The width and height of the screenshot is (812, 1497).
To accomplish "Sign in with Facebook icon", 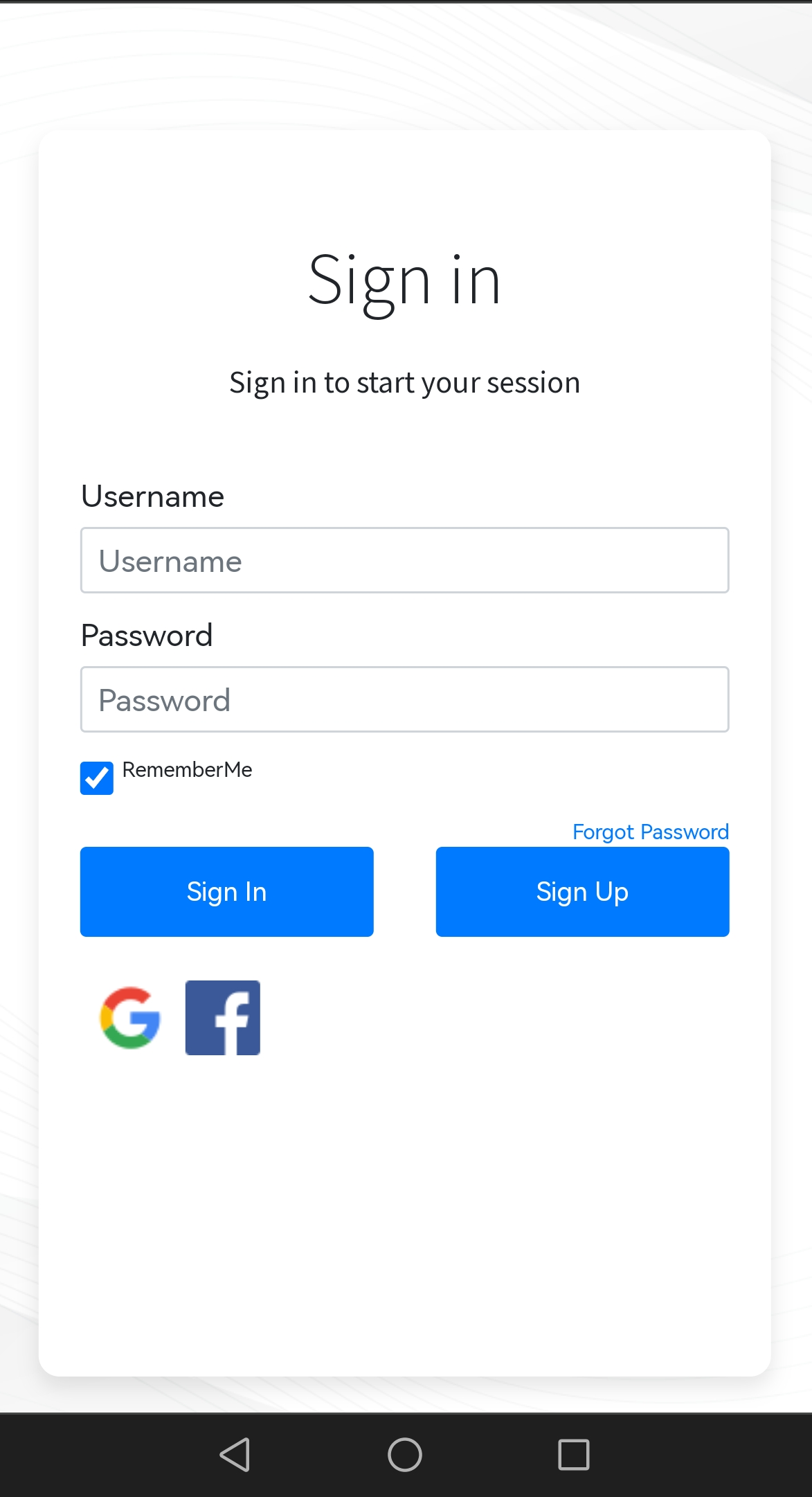I will 223,1018.
